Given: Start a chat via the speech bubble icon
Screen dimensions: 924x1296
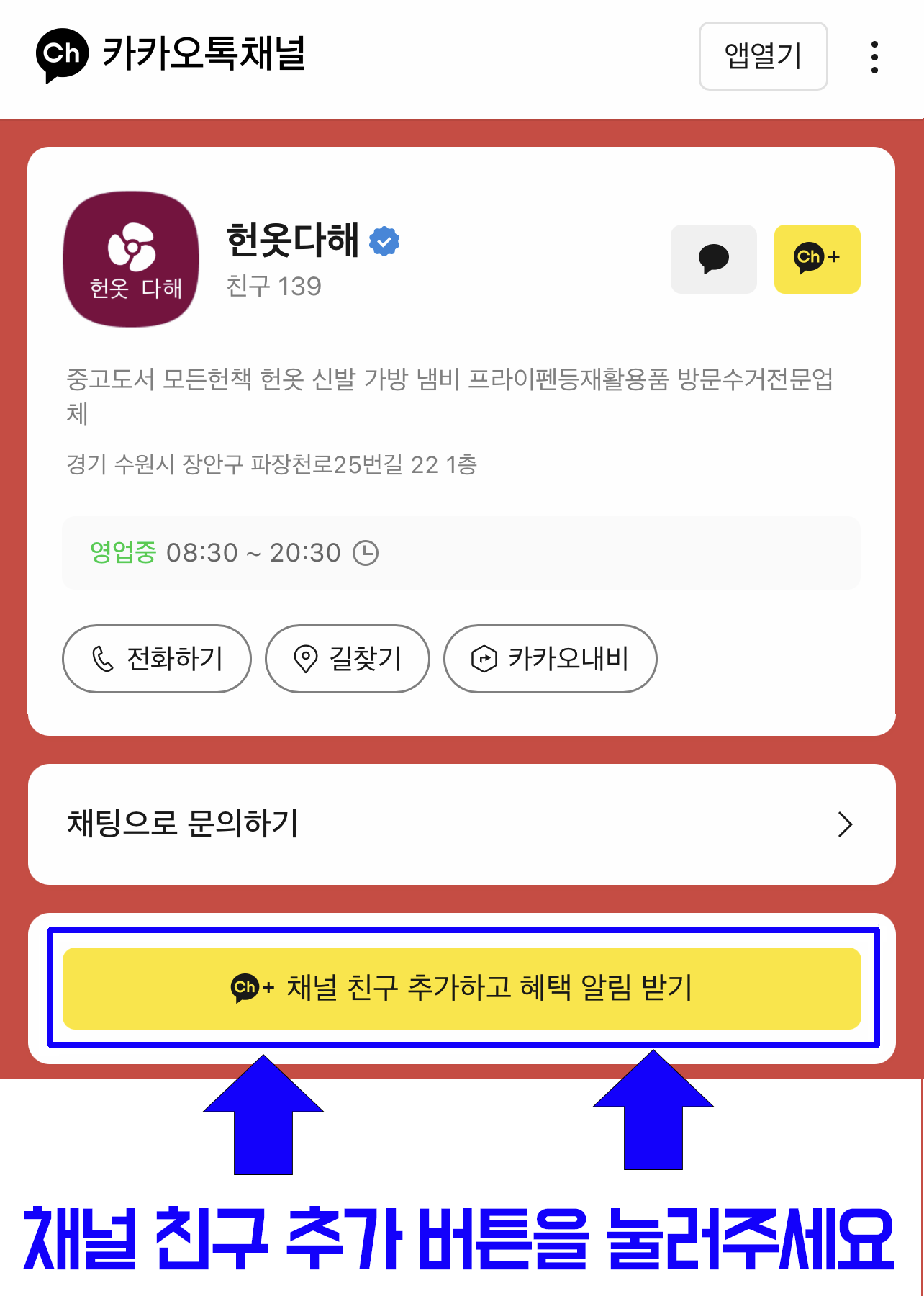Looking at the screenshot, I should 713,259.
